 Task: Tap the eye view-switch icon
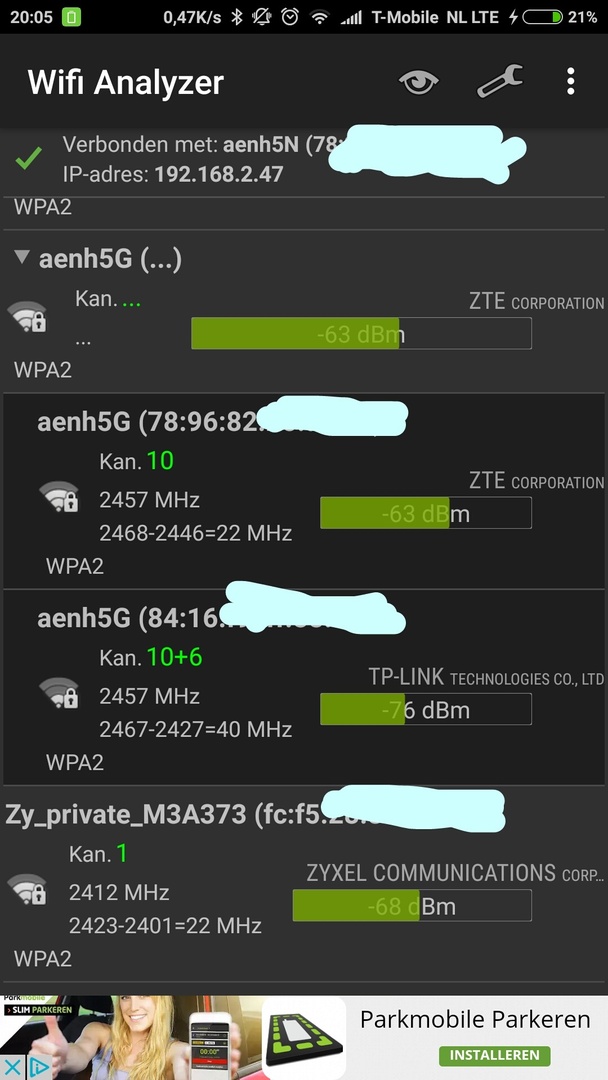click(419, 82)
